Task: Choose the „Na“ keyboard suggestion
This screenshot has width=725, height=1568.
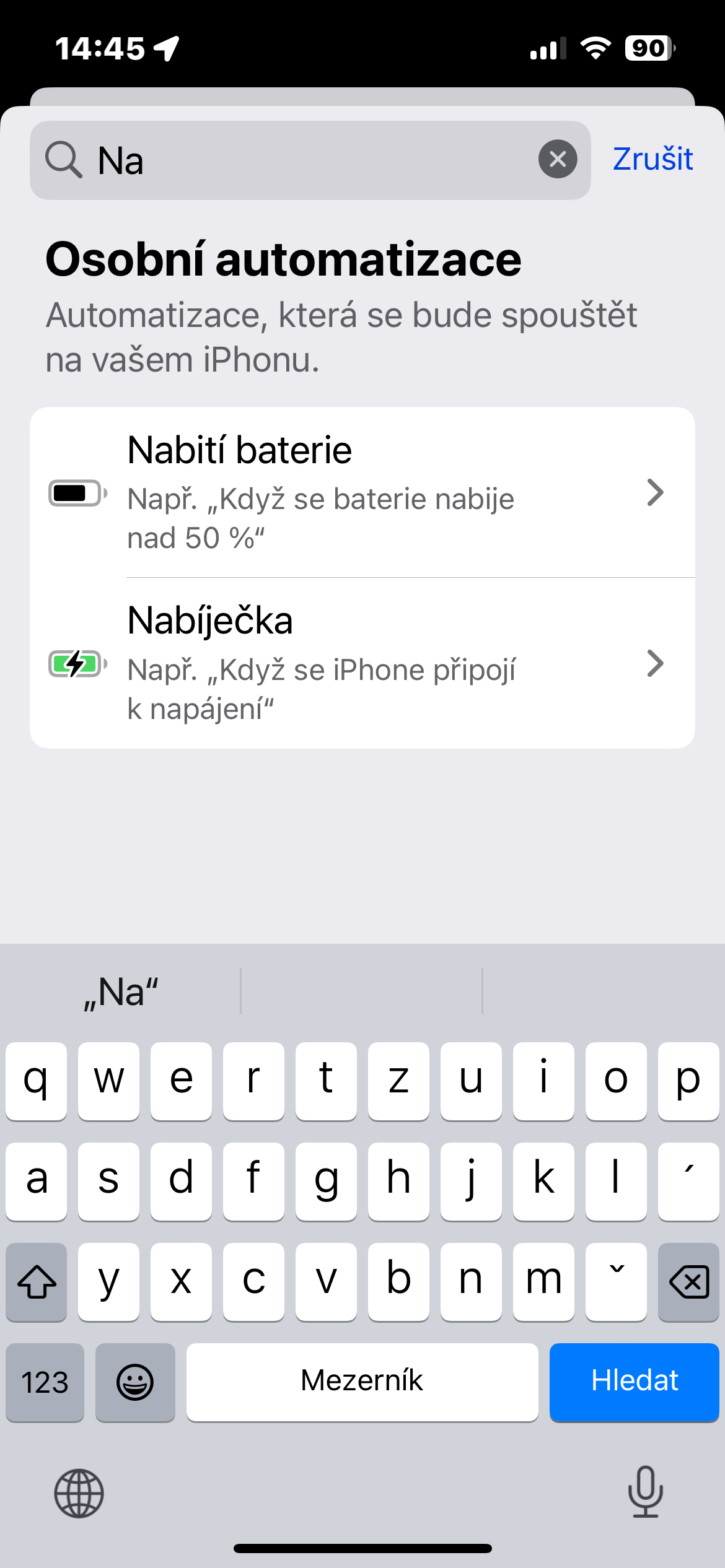Action: (121, 992)
